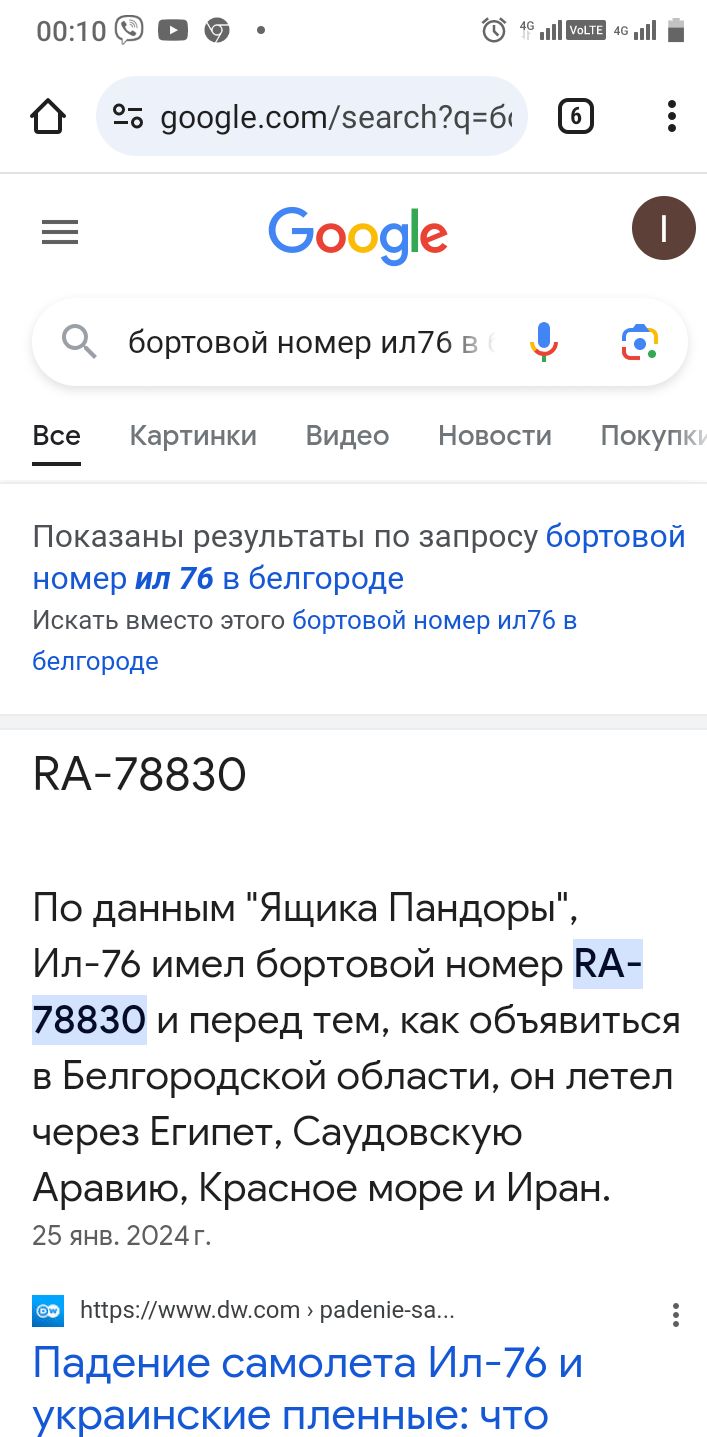Image resolution: width=707 pixels, height=1437 pixels.
Task: Open the Google account avatar
Action: (663, 229)
